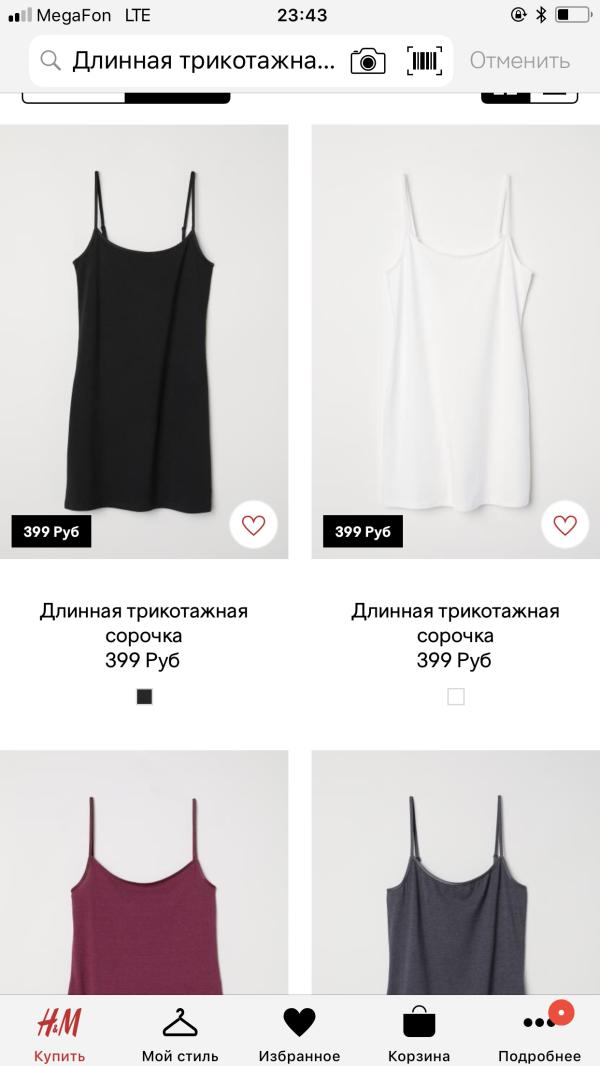Tap Отменить to cancel search

coord(520,61)
